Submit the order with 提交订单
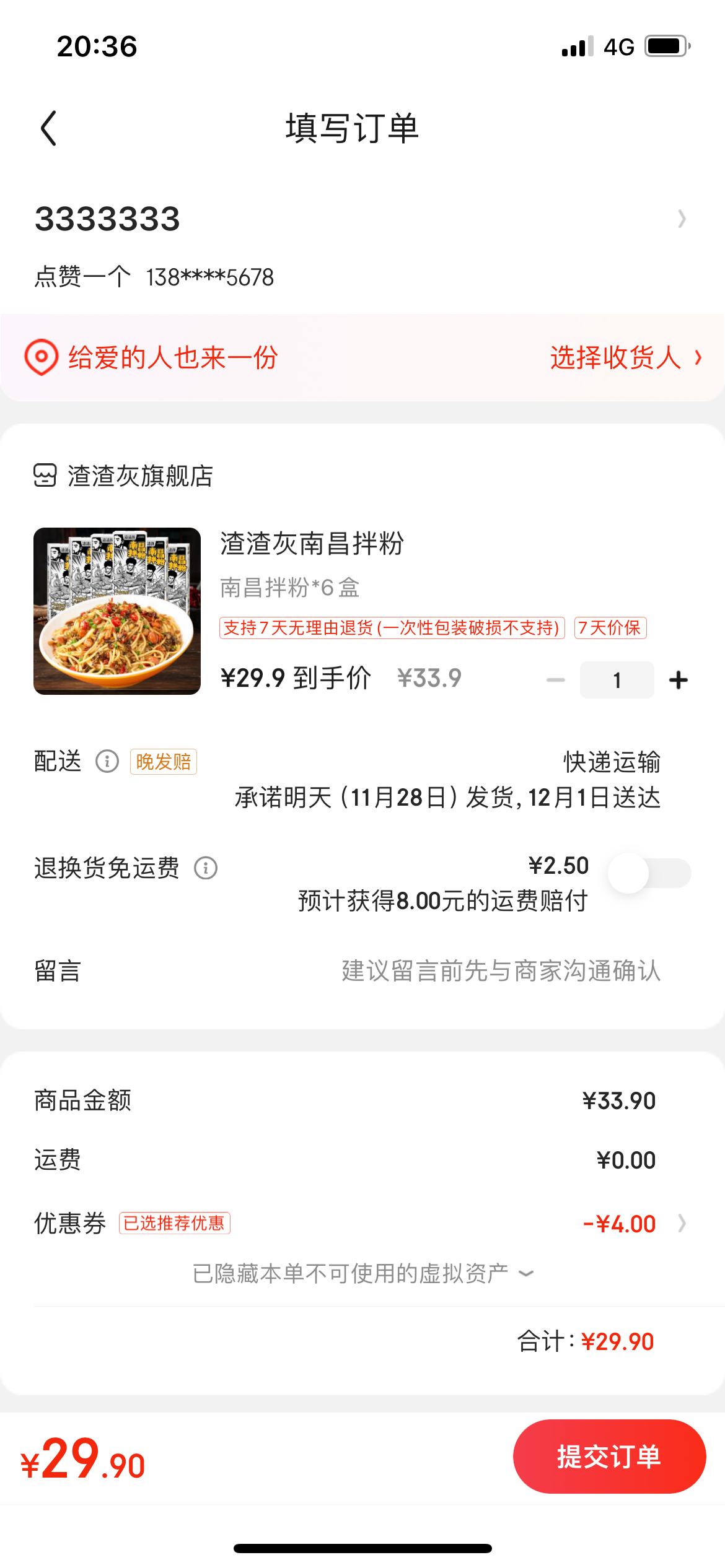Screen dimensions: 725x1568 pos(609,1457)
